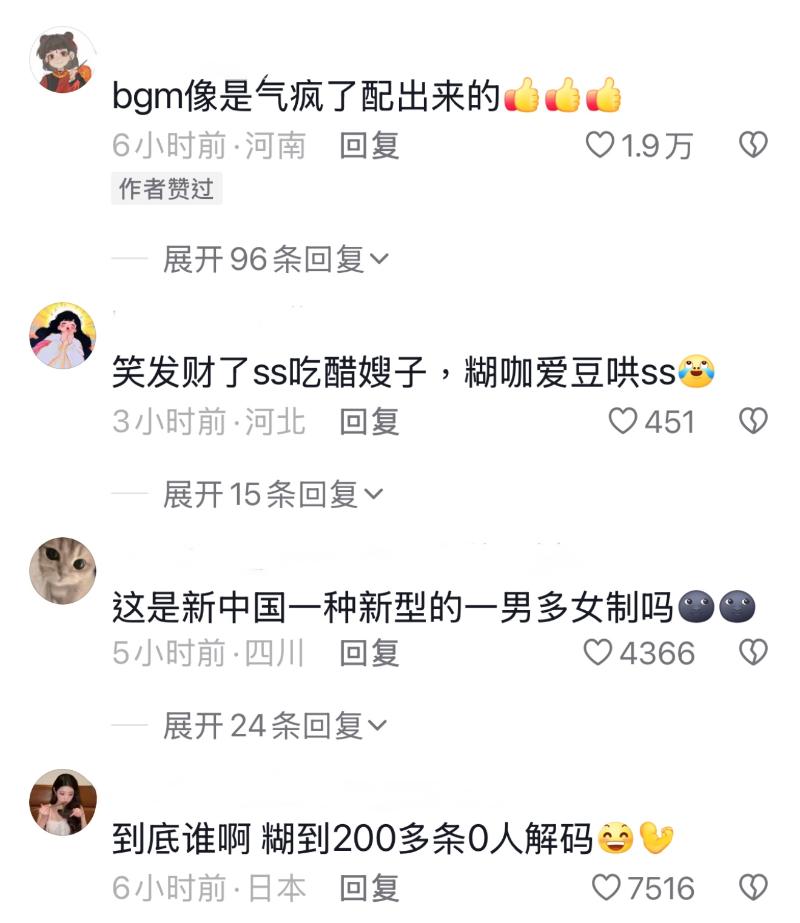Image resolution: width=800 pixels, height=923 pixels.
Task: Reply to the 到底谁啊 comment
Action: point(369,887)
